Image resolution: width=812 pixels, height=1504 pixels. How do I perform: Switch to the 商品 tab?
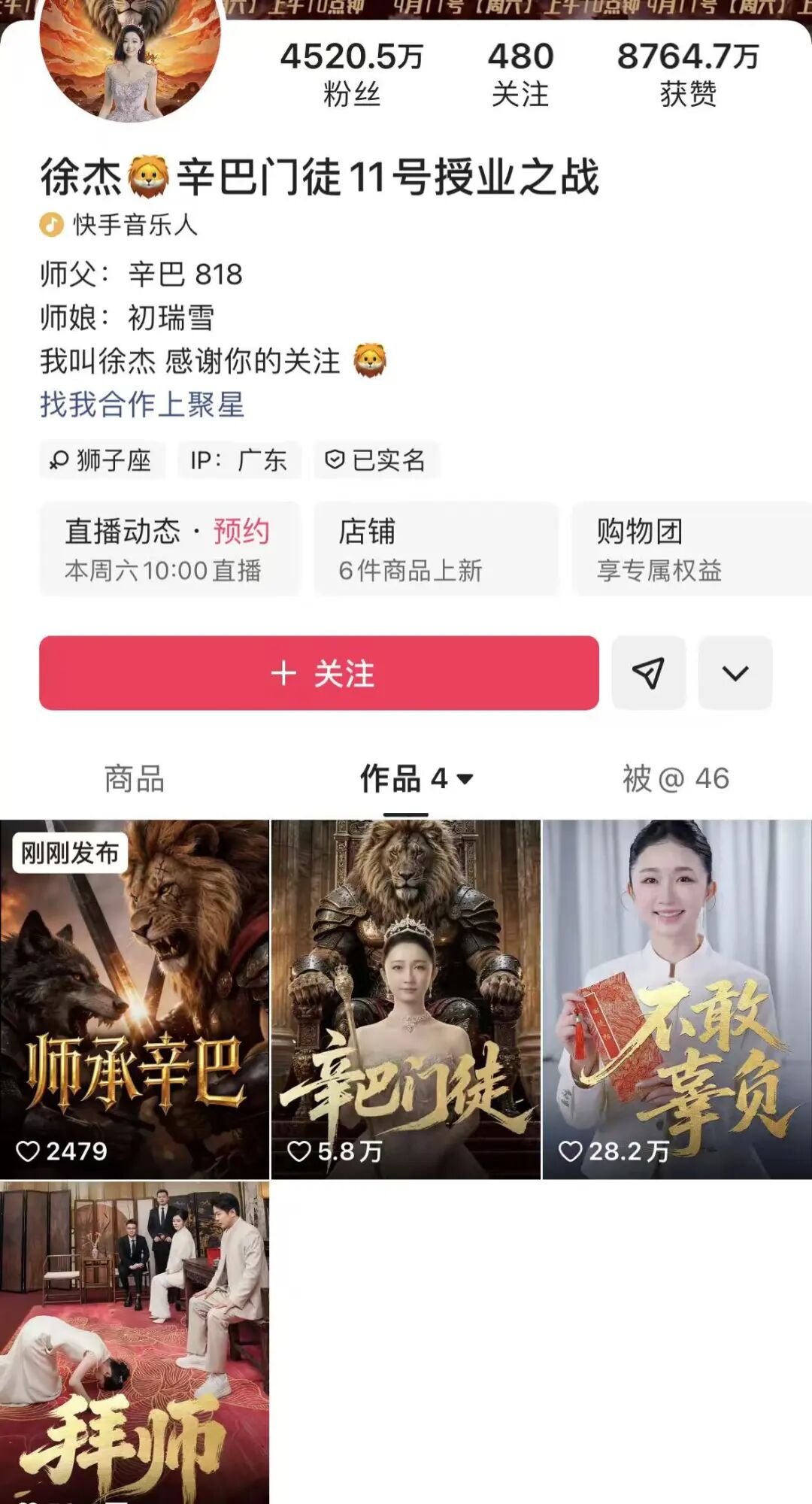pos(135,779)
